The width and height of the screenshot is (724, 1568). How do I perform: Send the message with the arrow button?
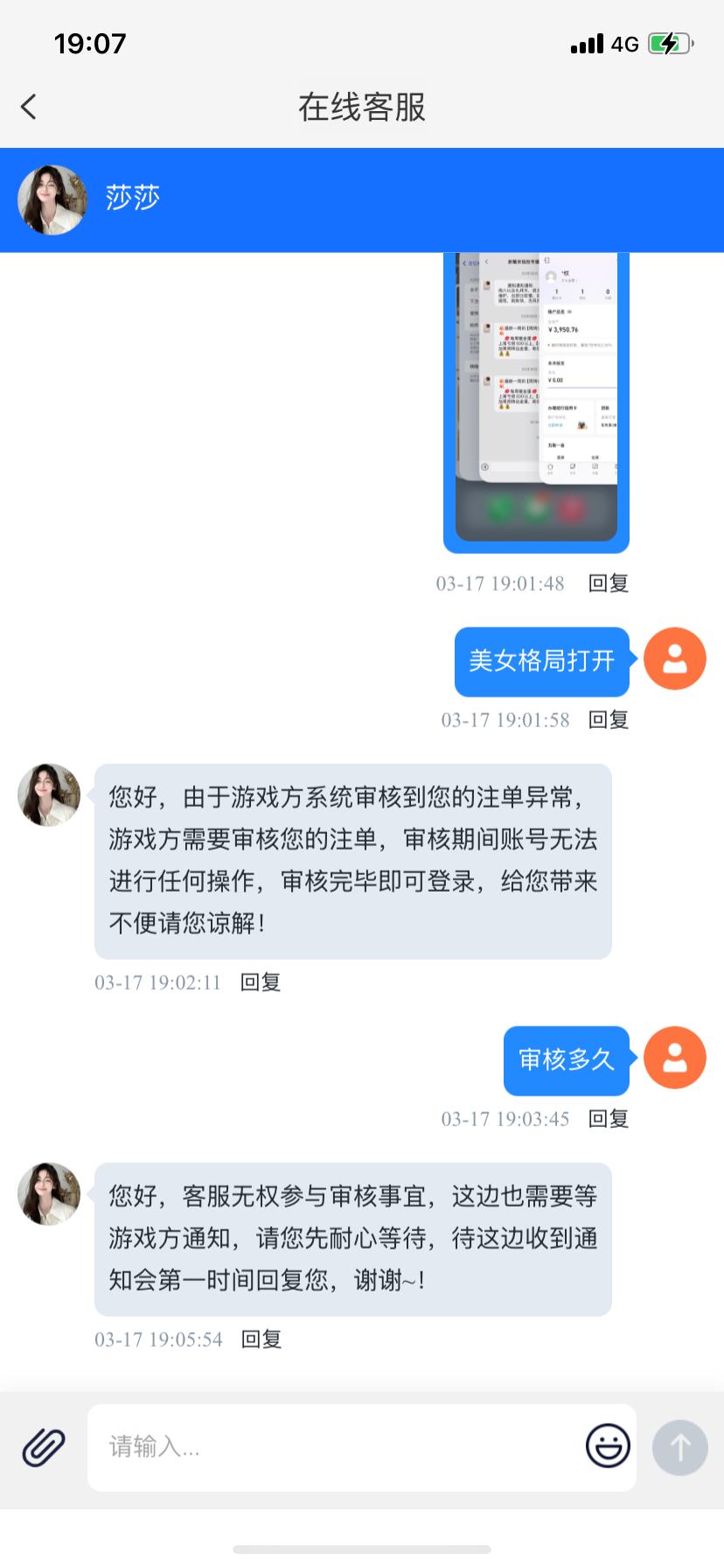click(679, 1447)
